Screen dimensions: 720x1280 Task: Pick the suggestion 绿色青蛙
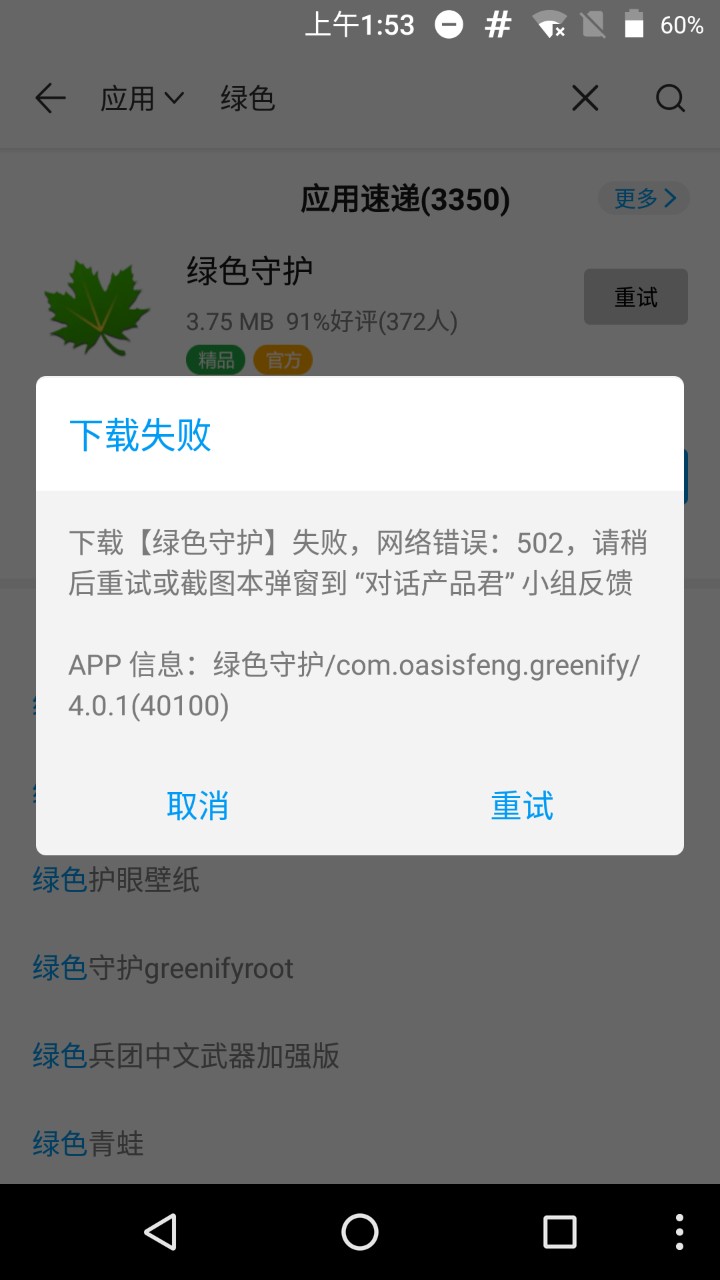(88, 1143)
